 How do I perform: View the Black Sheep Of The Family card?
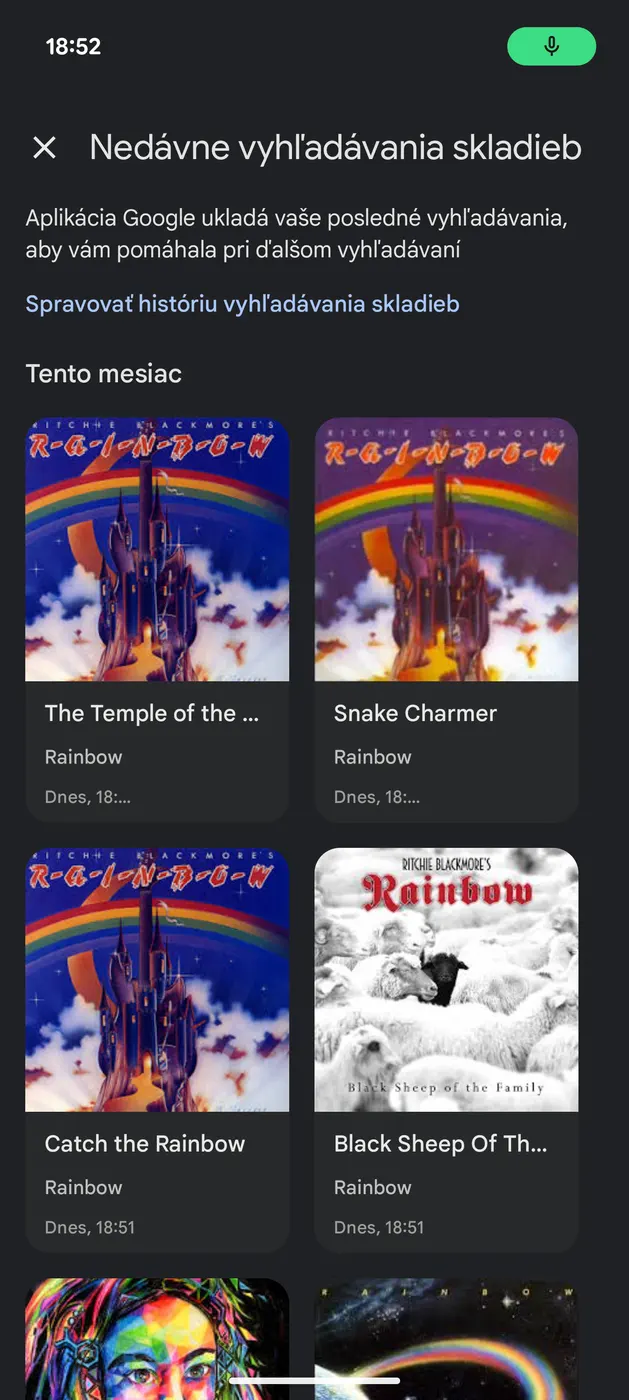[x=446, y=1049]
